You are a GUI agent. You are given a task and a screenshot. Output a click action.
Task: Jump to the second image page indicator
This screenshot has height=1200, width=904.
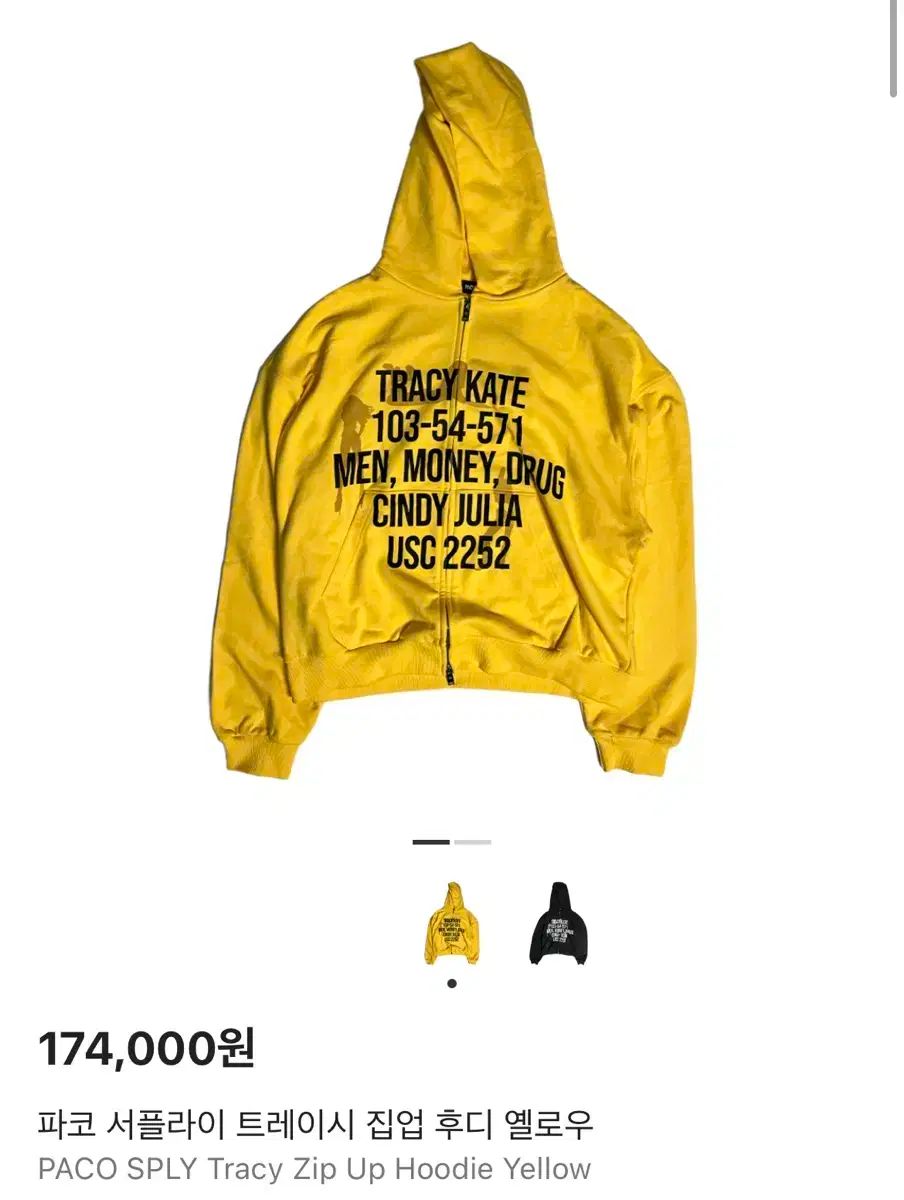coord(473,842)
